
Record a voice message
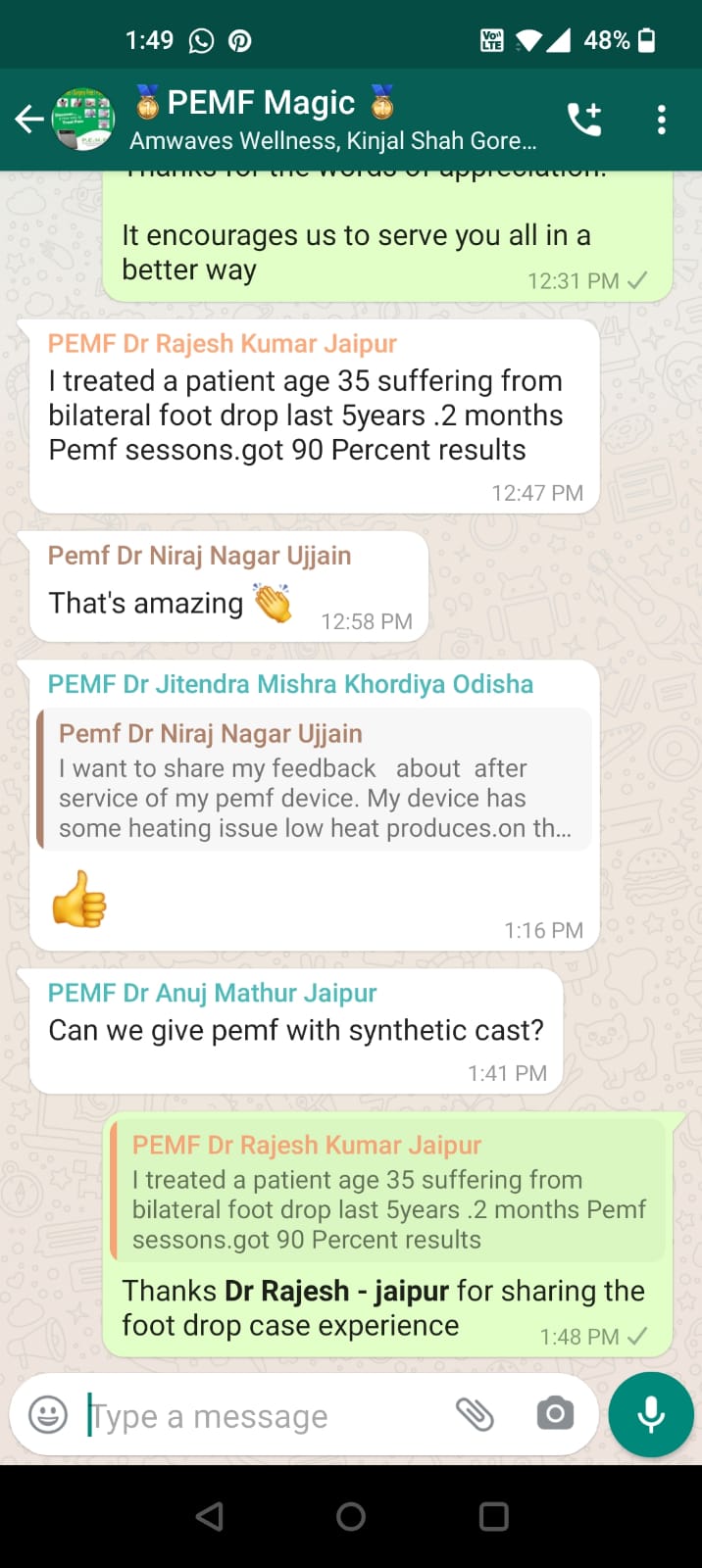[x=651, y=1414]
